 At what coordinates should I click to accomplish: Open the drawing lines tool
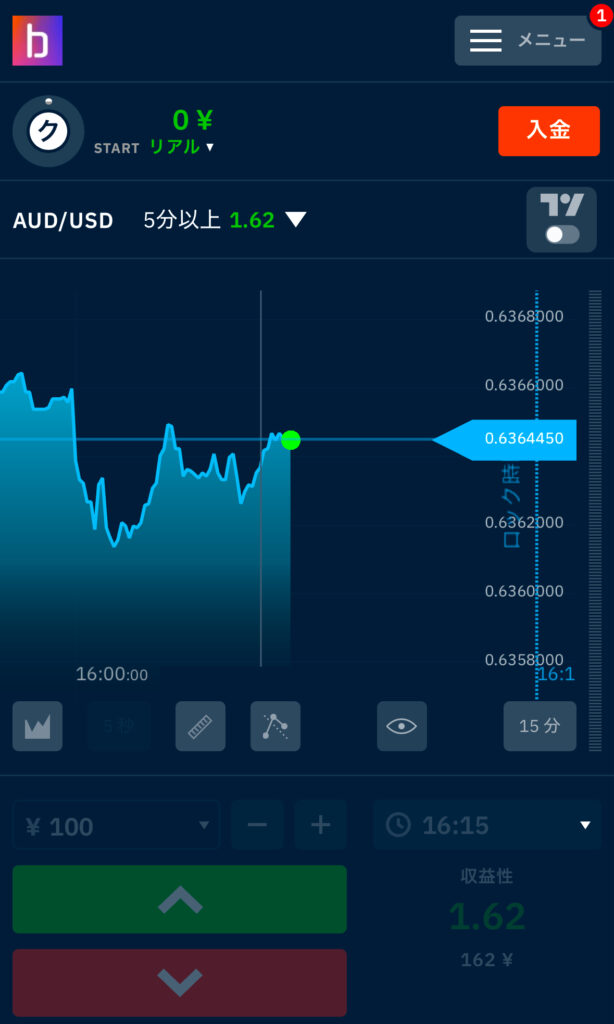pos(276,726)
